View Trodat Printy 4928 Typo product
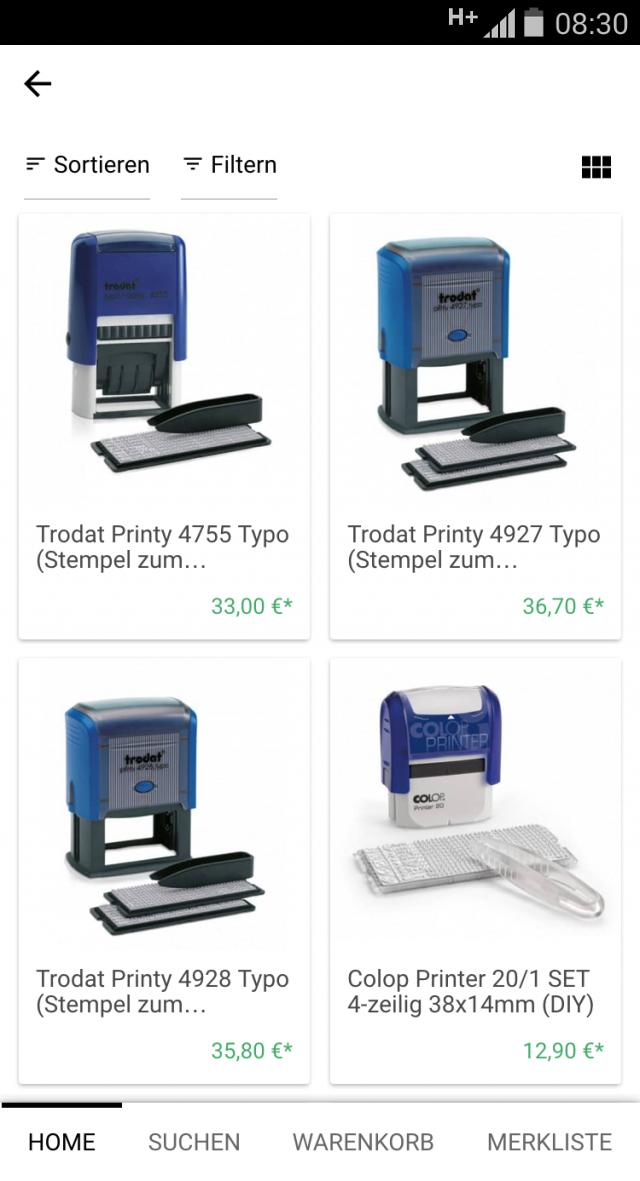Screen dimensions: 640x1181 164,871
